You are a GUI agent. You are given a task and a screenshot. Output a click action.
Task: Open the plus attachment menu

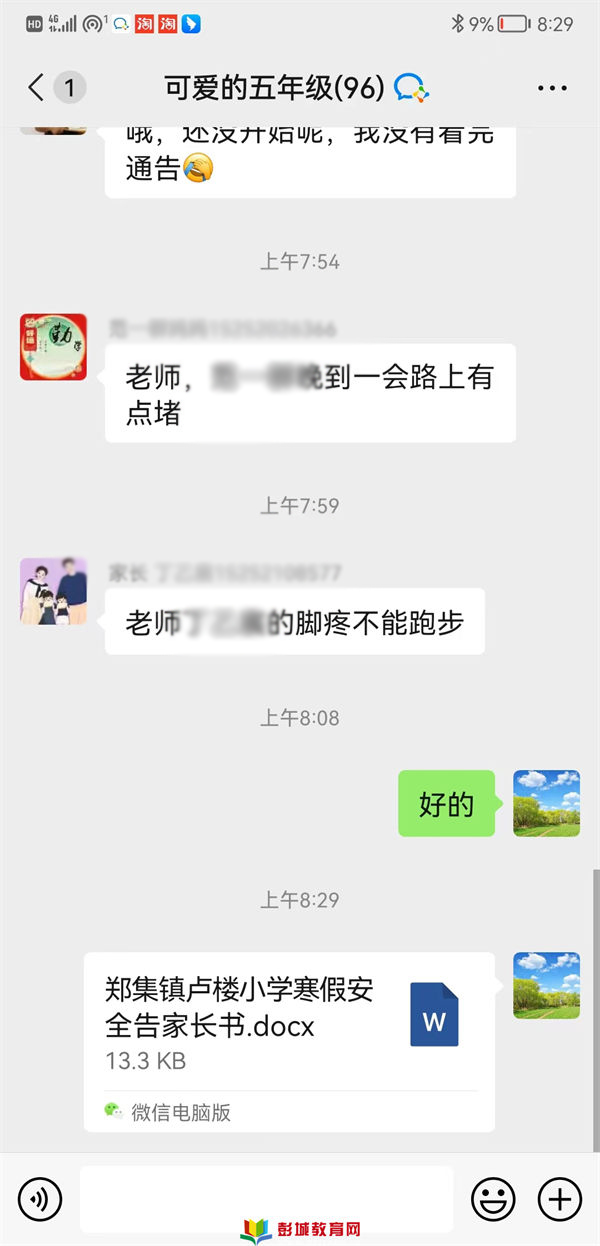[x=559, y=1198]
